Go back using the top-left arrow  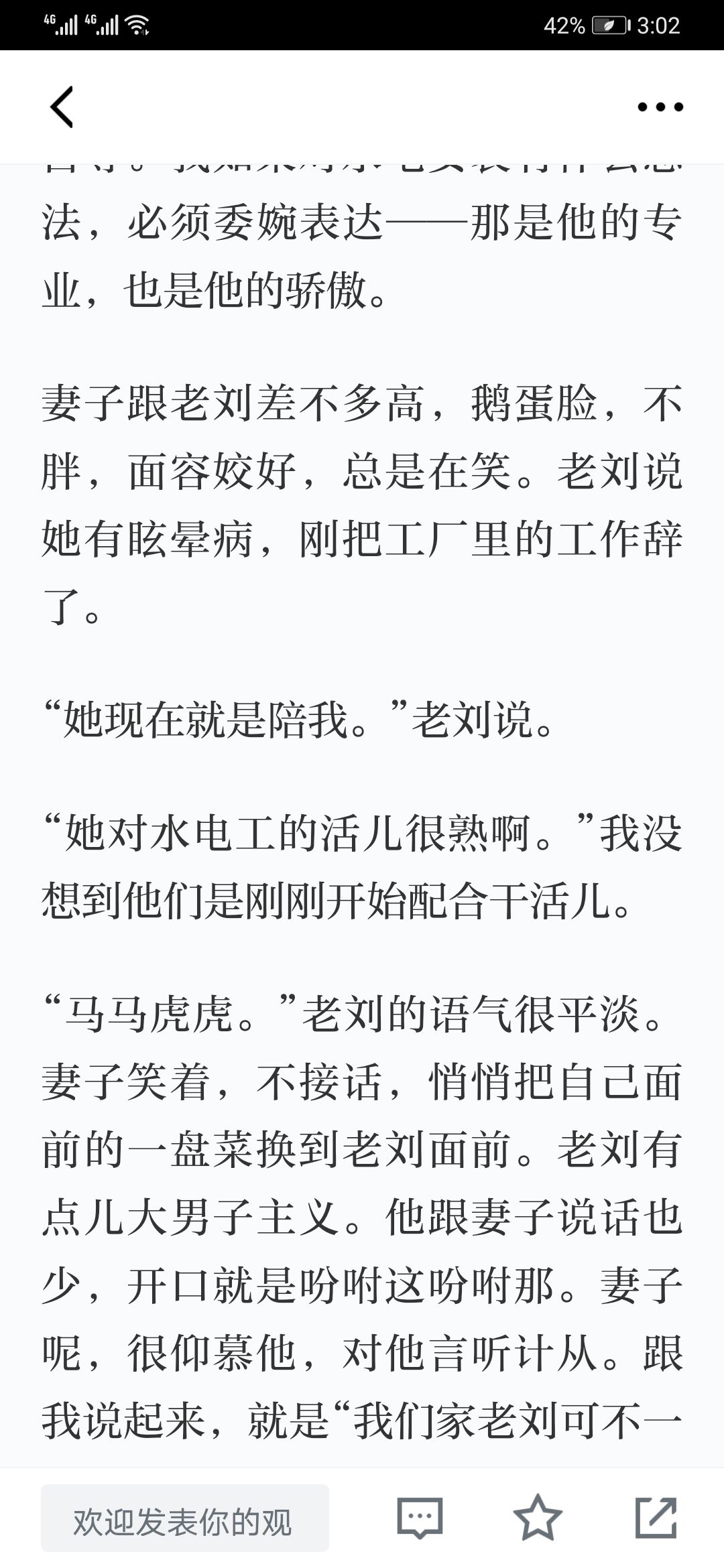(62, 107)
